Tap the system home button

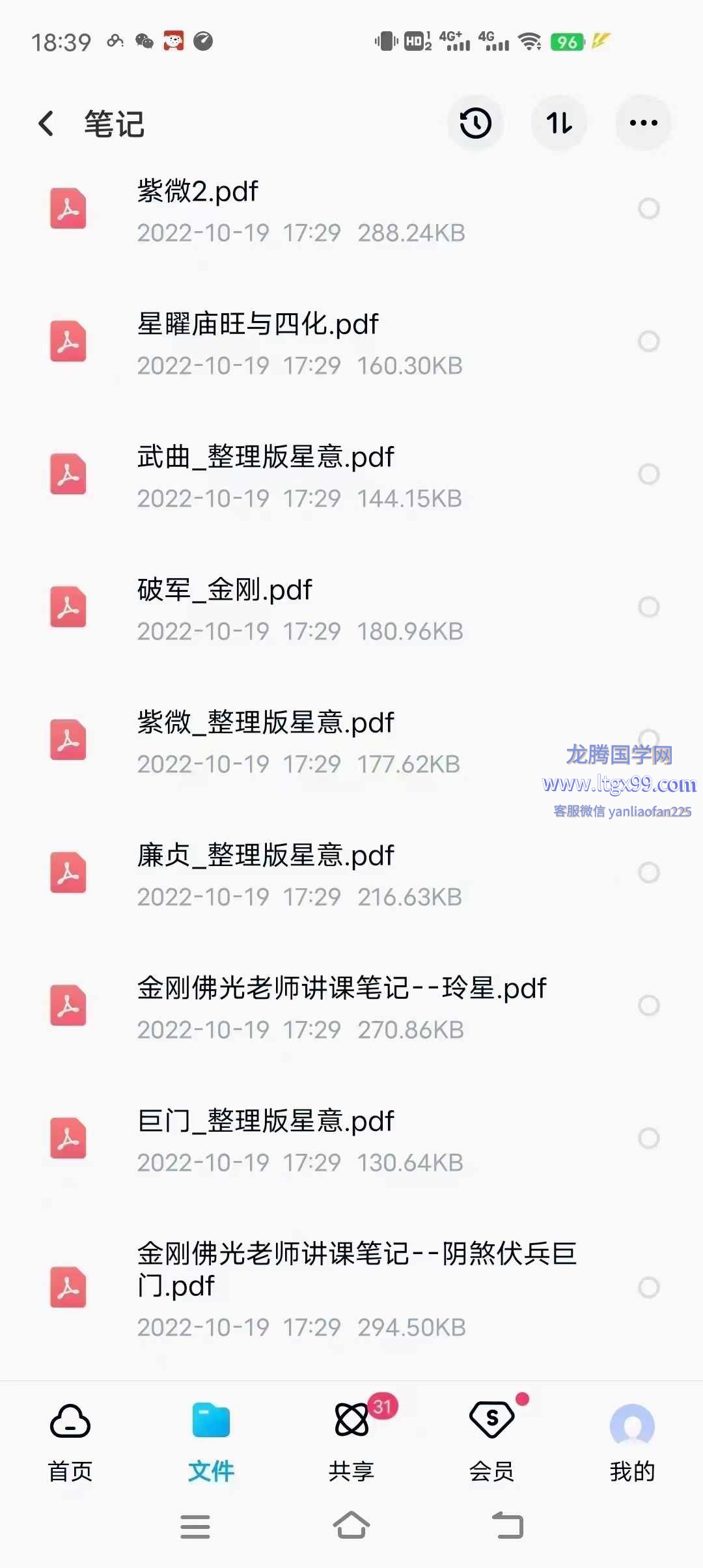[351, 1526]
